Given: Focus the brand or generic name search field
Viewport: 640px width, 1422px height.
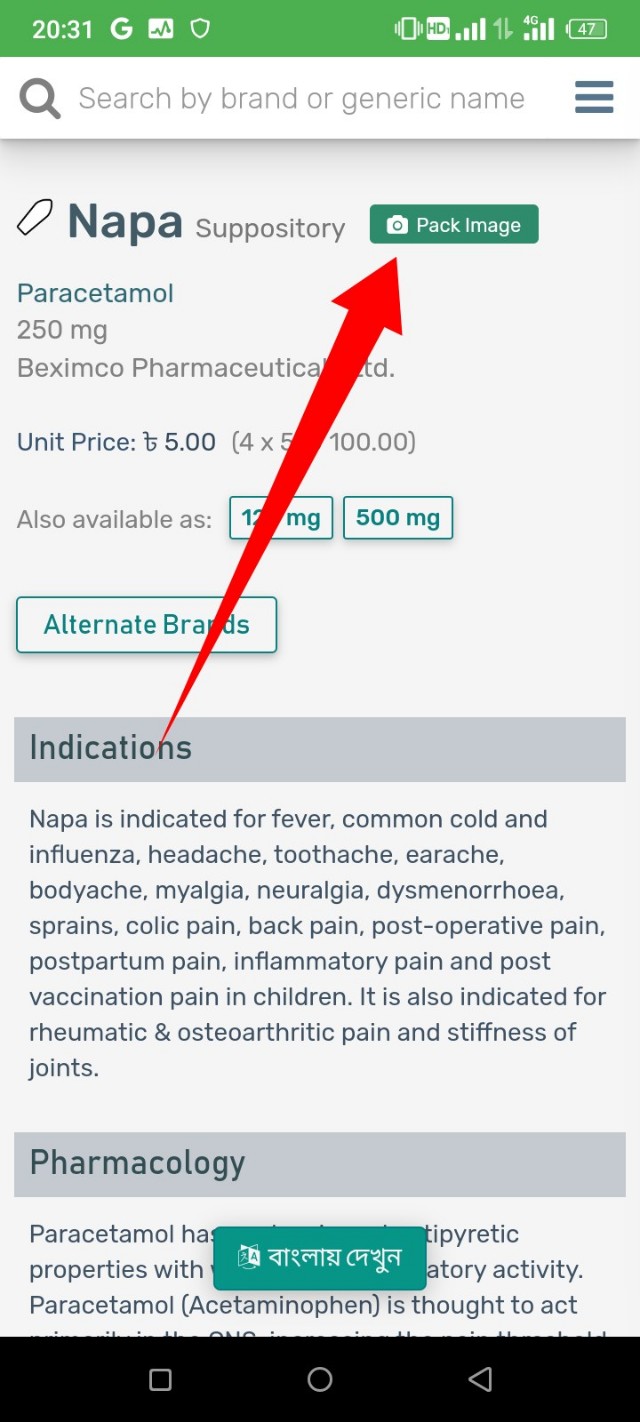Looking at the screenshot, I should [x=300, y=99].
